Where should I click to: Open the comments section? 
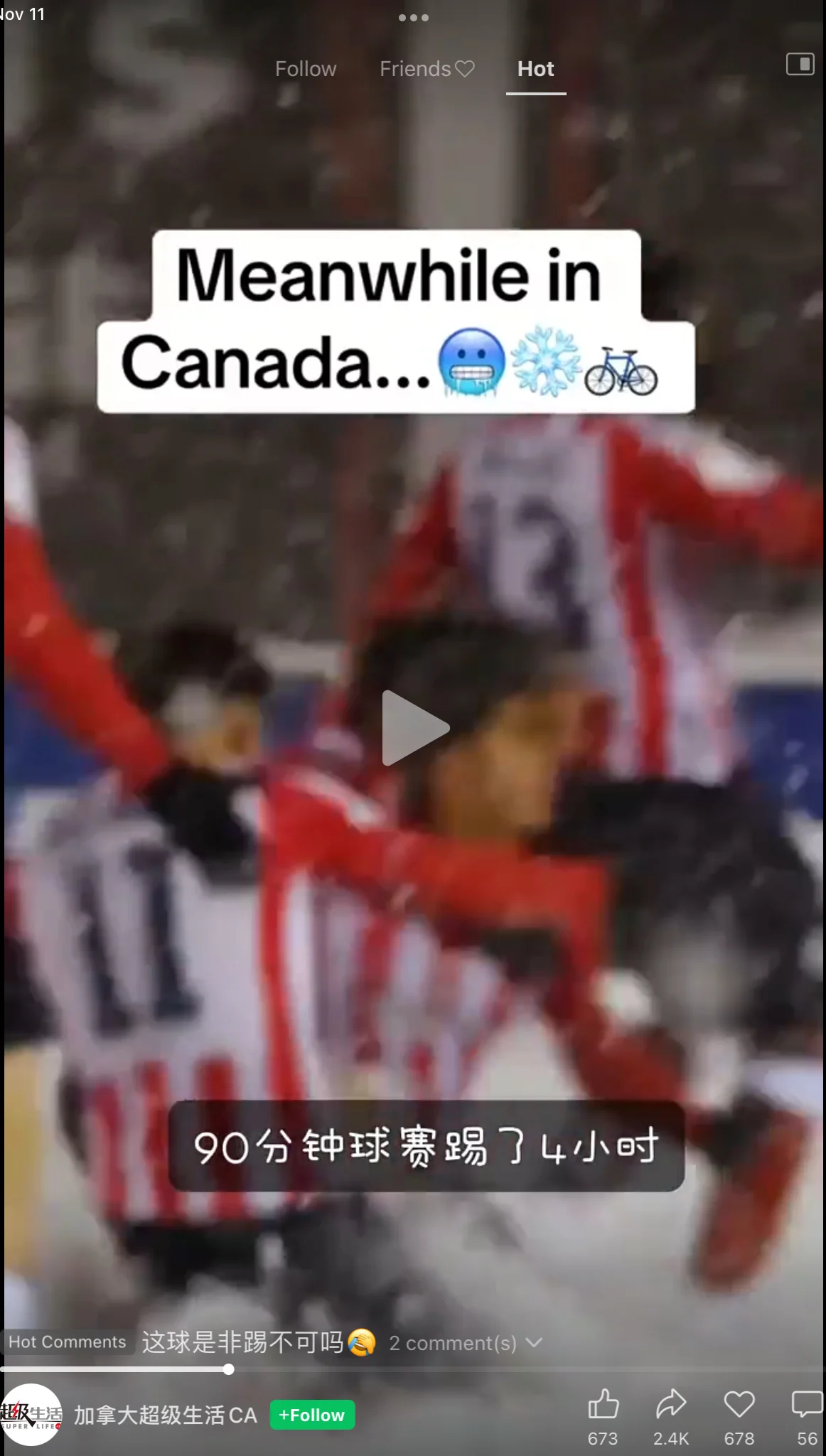click(806, 1405)
